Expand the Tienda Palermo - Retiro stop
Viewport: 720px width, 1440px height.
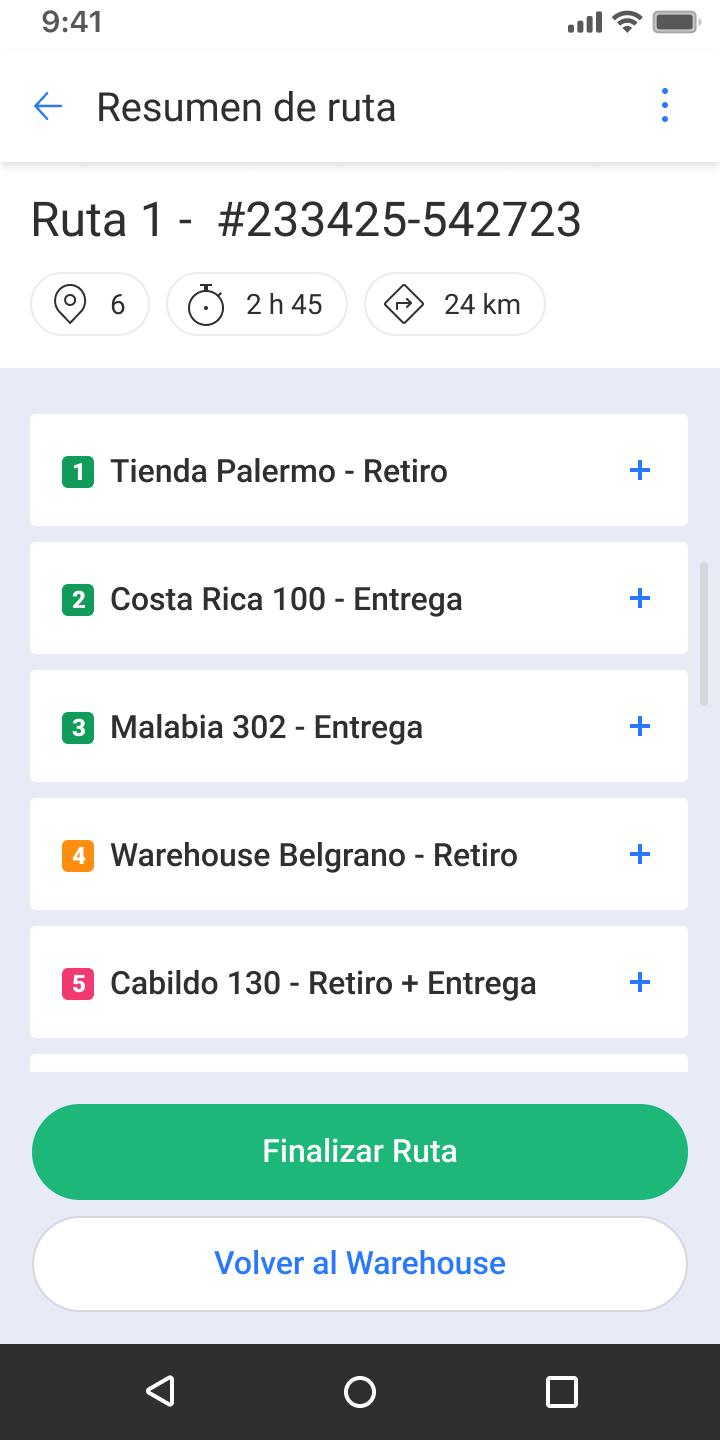[x=640, y=470]
